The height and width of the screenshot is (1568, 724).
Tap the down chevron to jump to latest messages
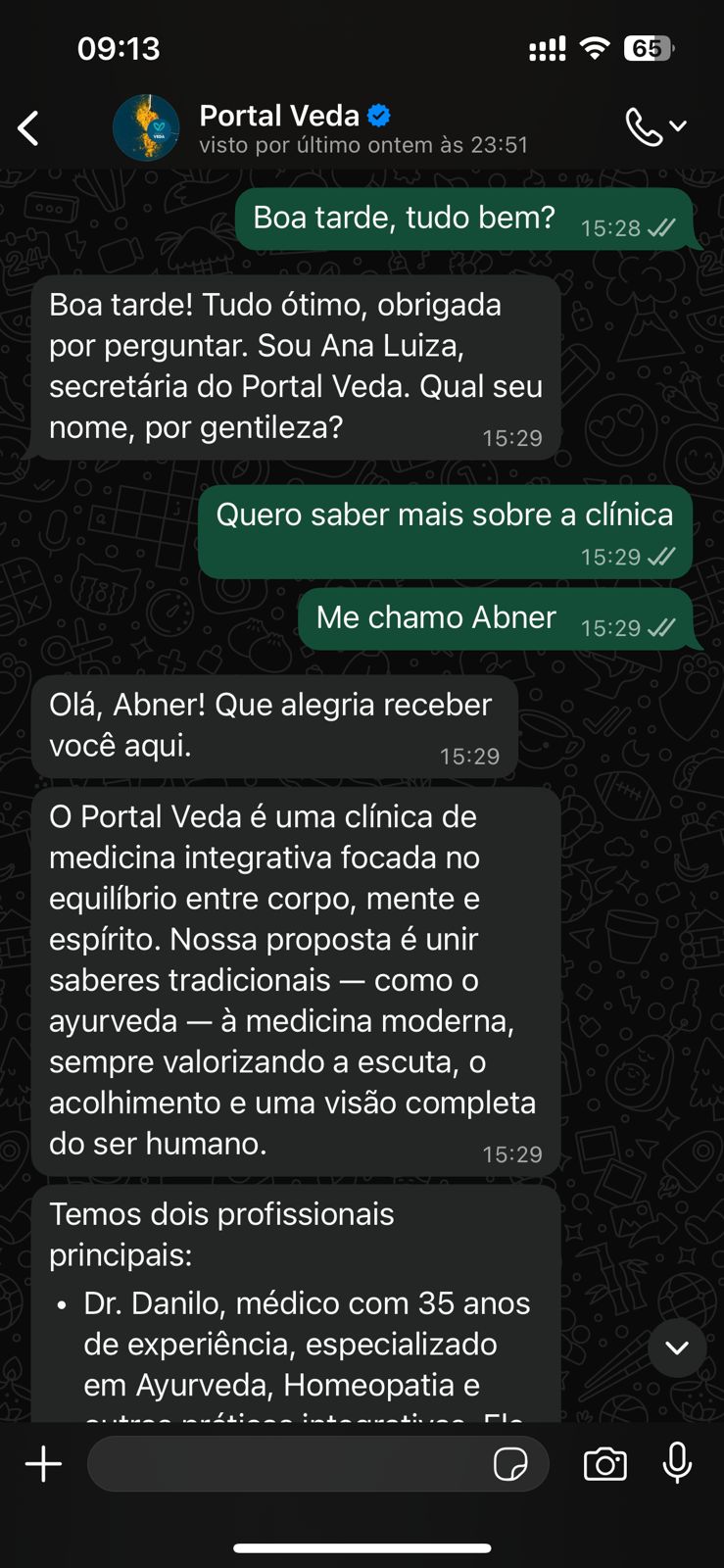pos(679,1347)
